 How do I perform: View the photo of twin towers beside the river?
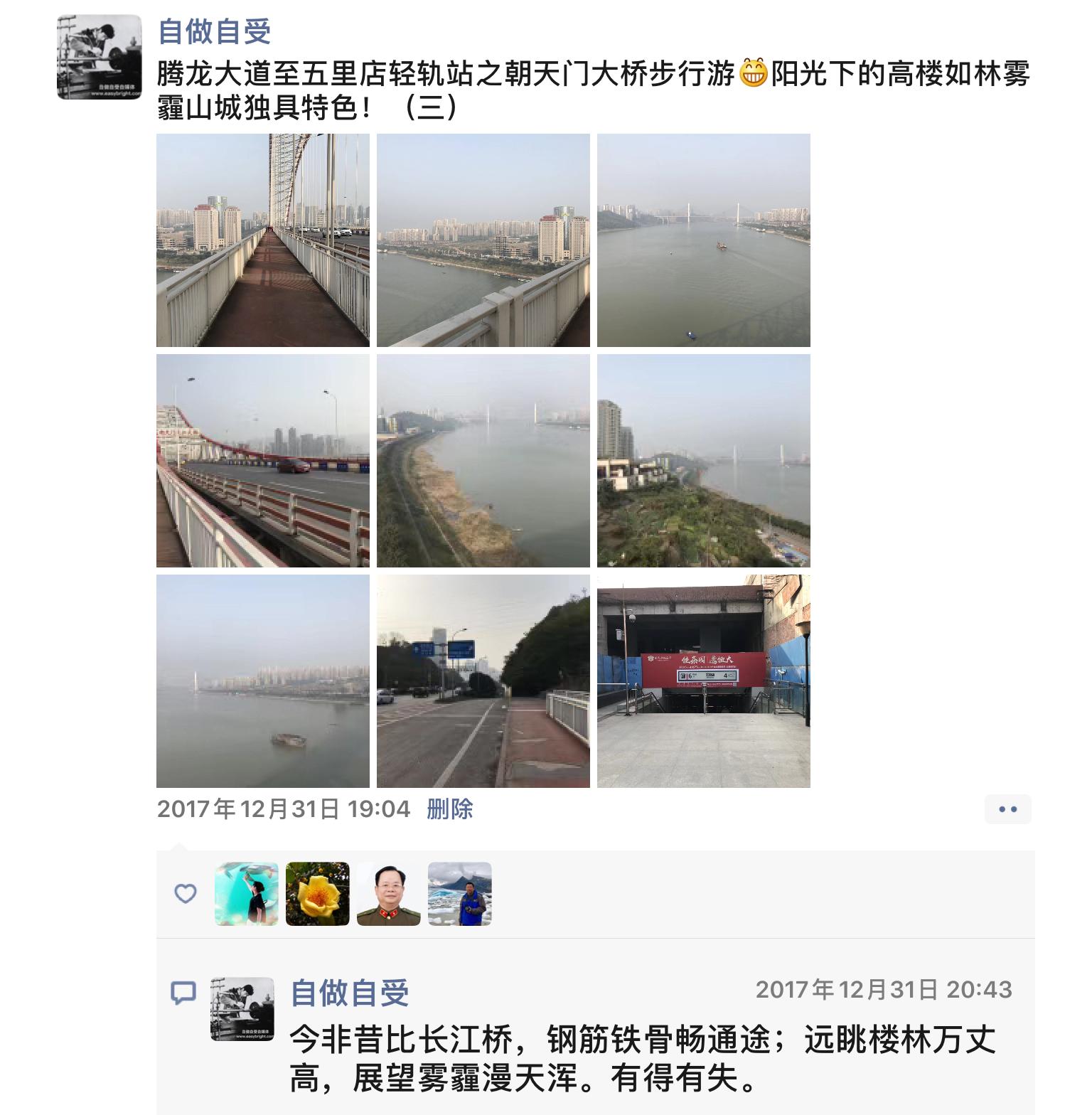click(x=483, y=240)
